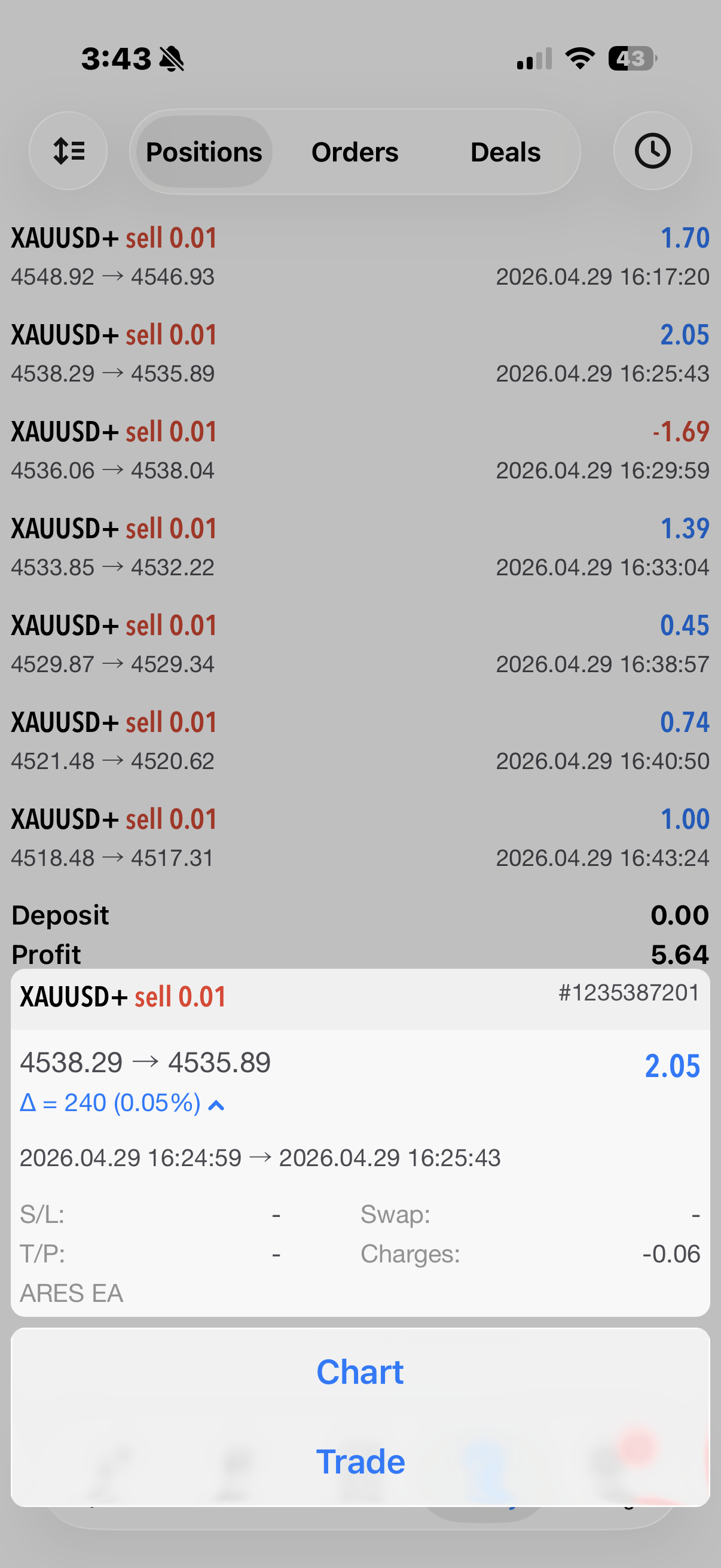Open Chart for the selected XAUUSD+ position
721x1568 pixels.
tap(360, 1372)
